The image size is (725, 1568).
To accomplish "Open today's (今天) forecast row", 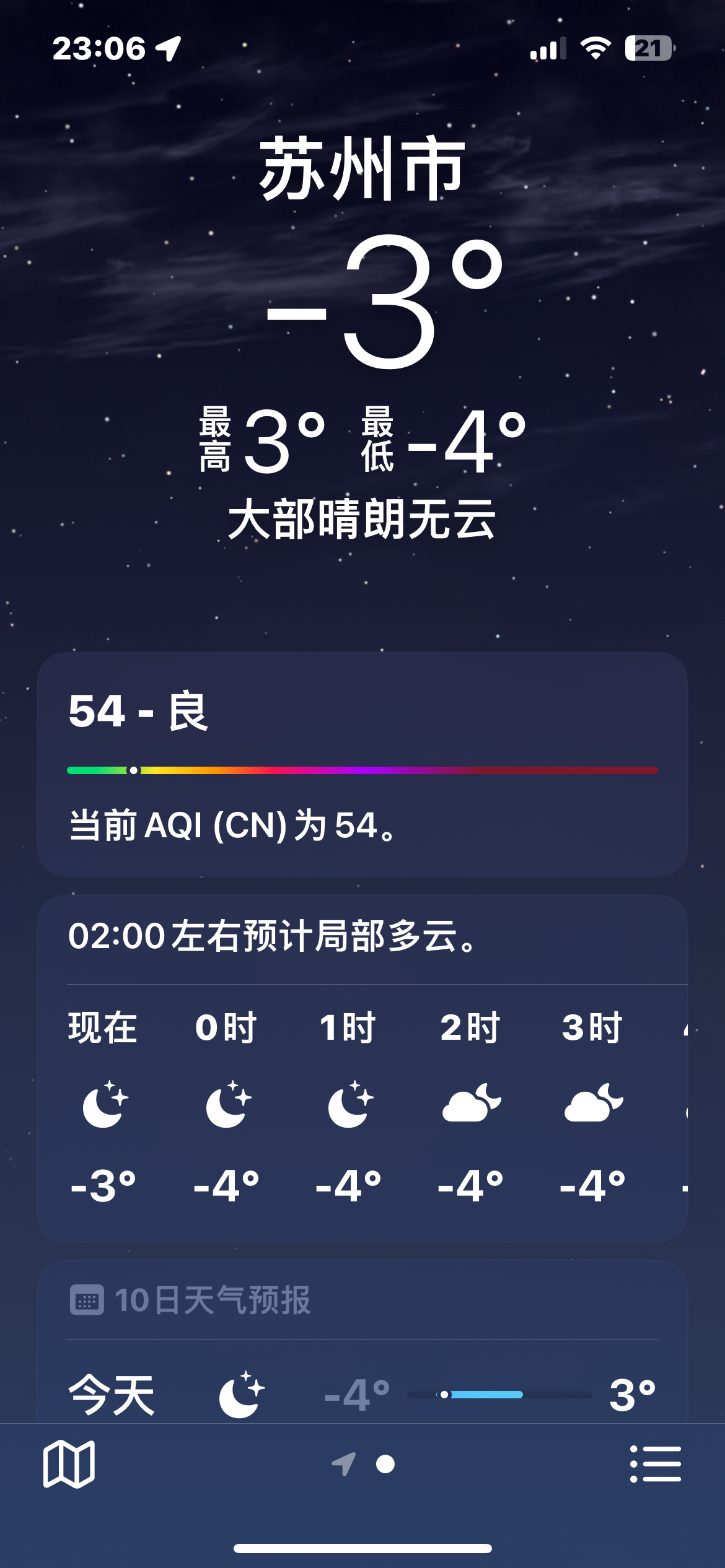I will point(362,1395).
